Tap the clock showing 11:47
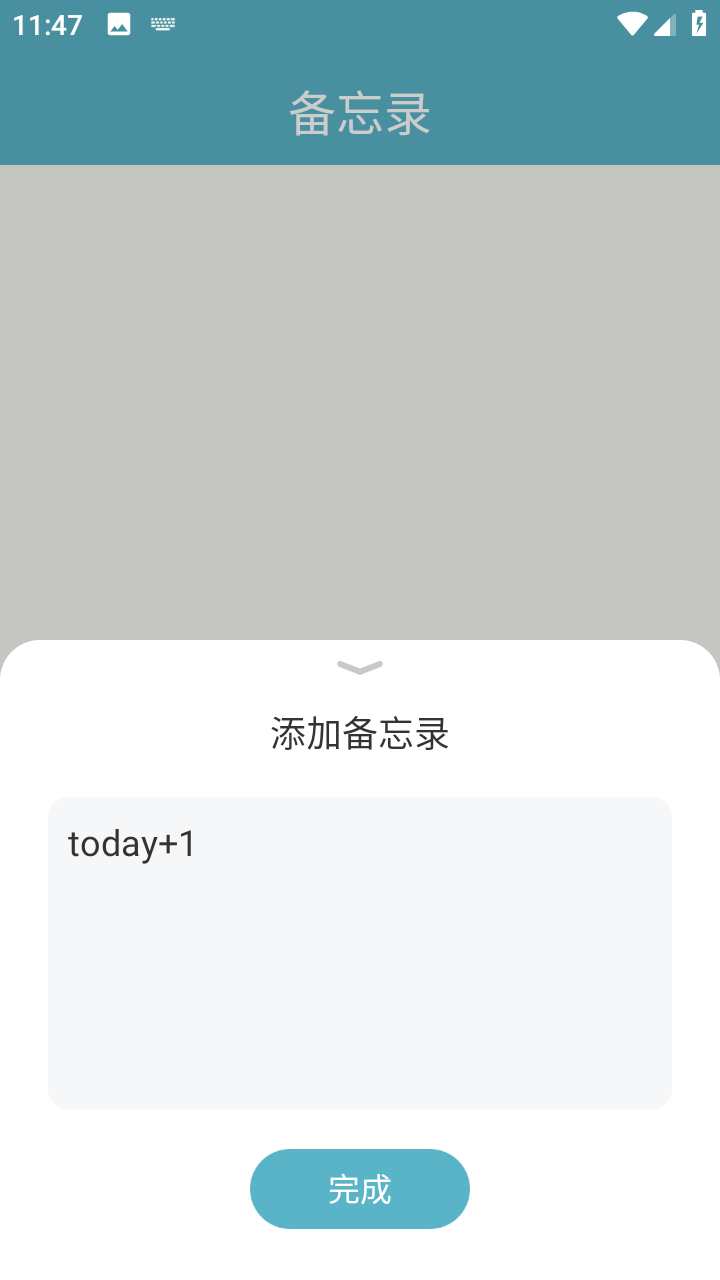Viewport: 720px width, 1280px height. click(x=45, y=23)
